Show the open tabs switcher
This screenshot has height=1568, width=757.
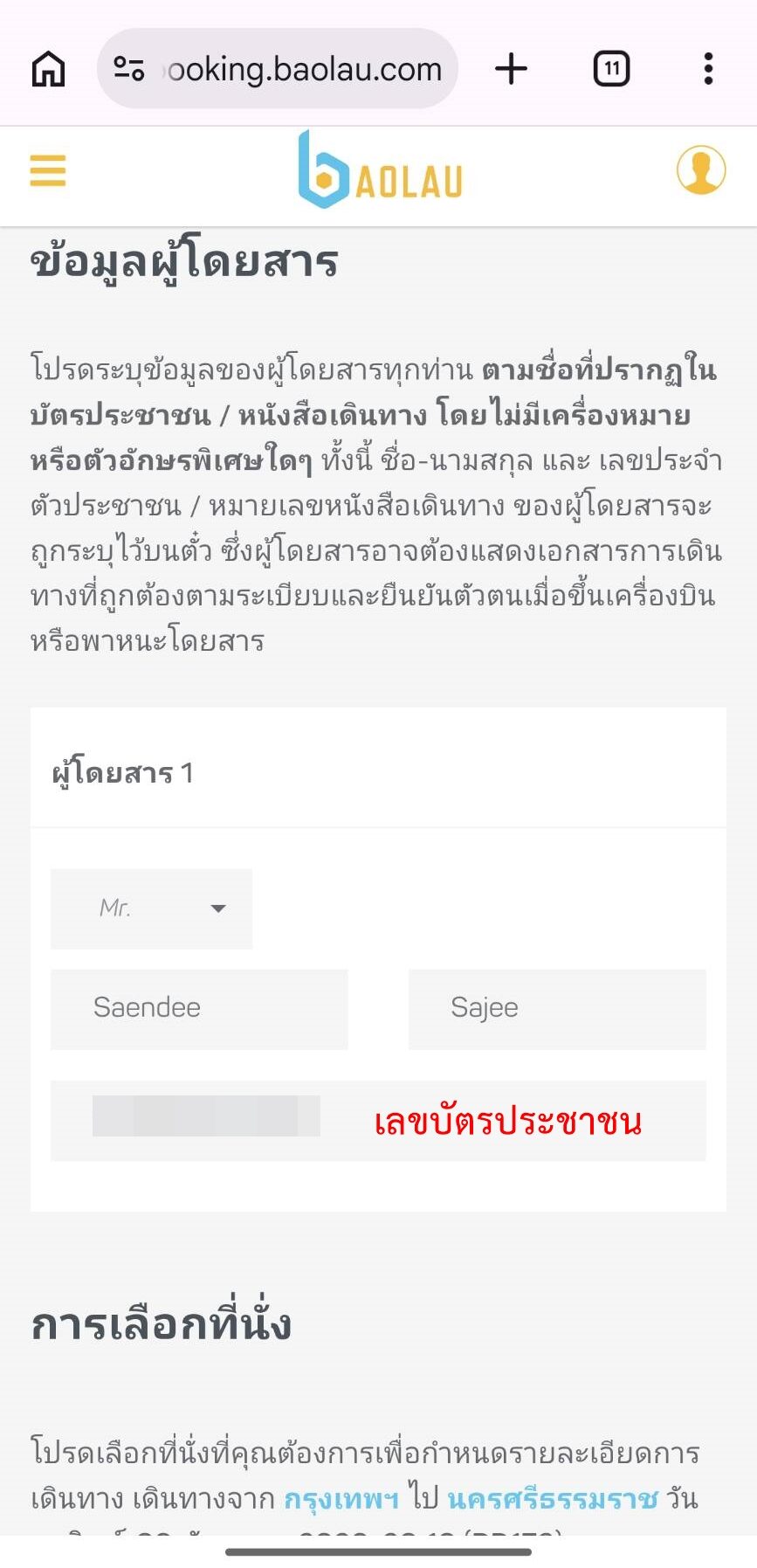pyautogui.click(x=611, y=69)
